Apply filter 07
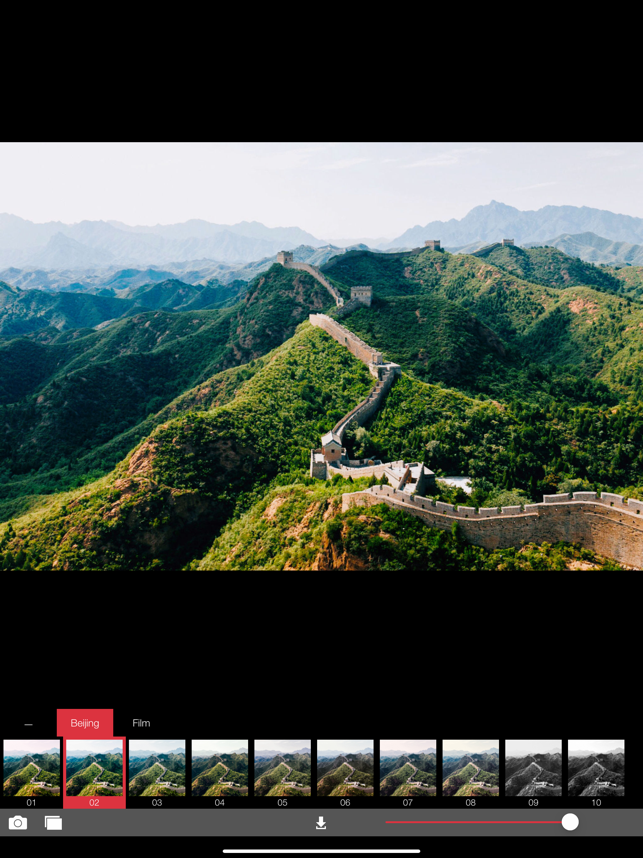 click(408, 768)
